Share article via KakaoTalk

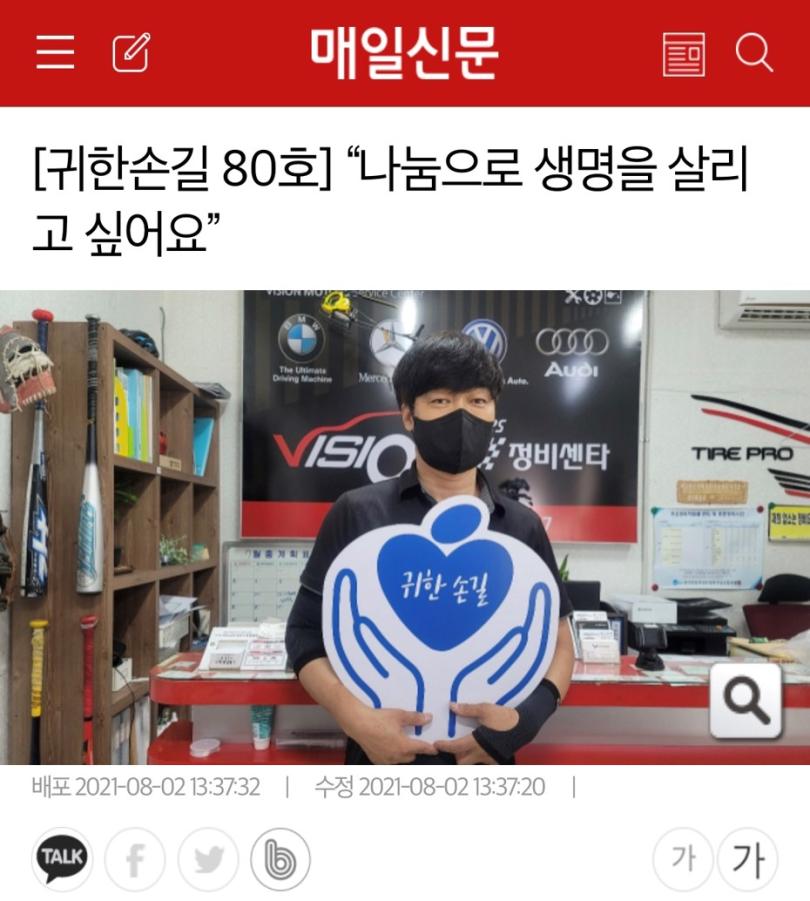[x=62, y=858]
